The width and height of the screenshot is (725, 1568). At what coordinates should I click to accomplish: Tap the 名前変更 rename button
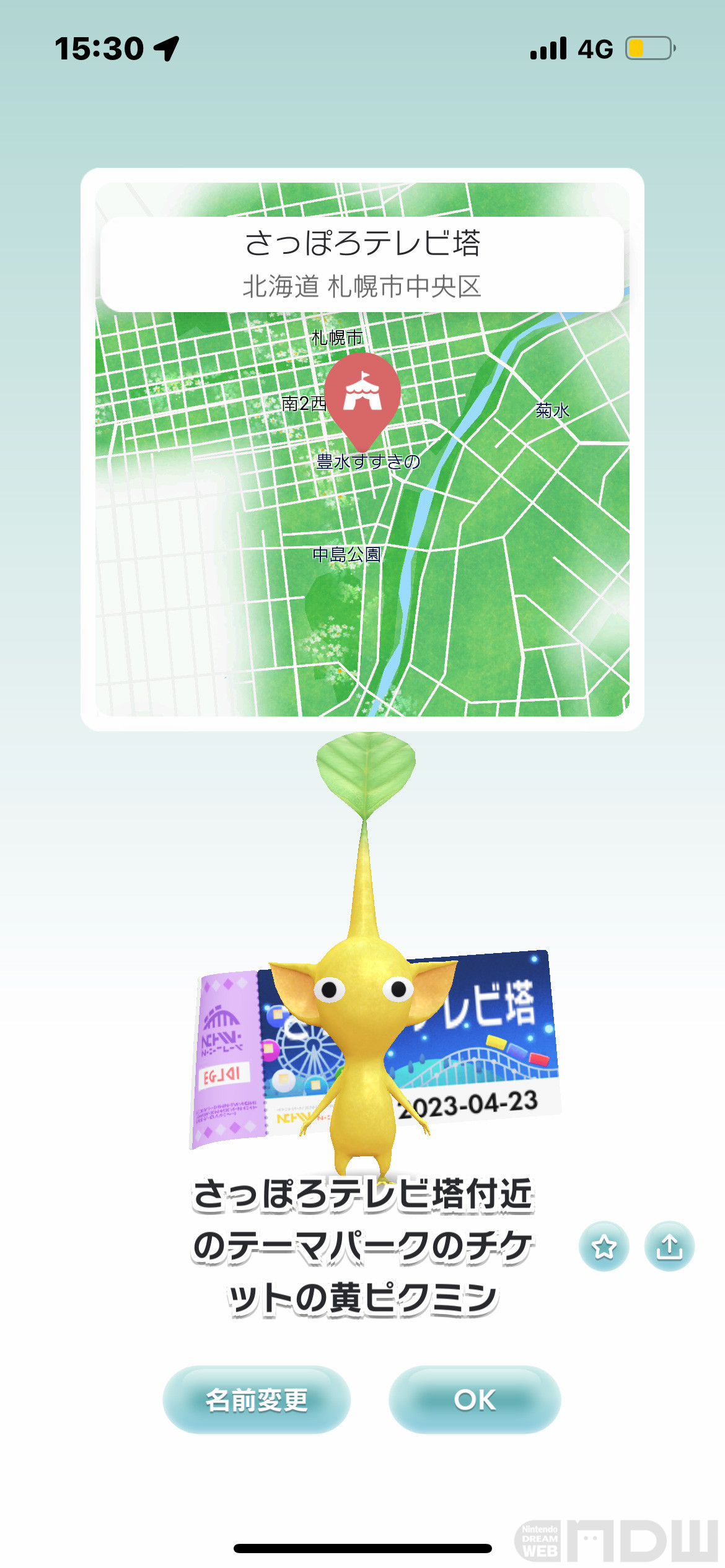click(257, 1400)
